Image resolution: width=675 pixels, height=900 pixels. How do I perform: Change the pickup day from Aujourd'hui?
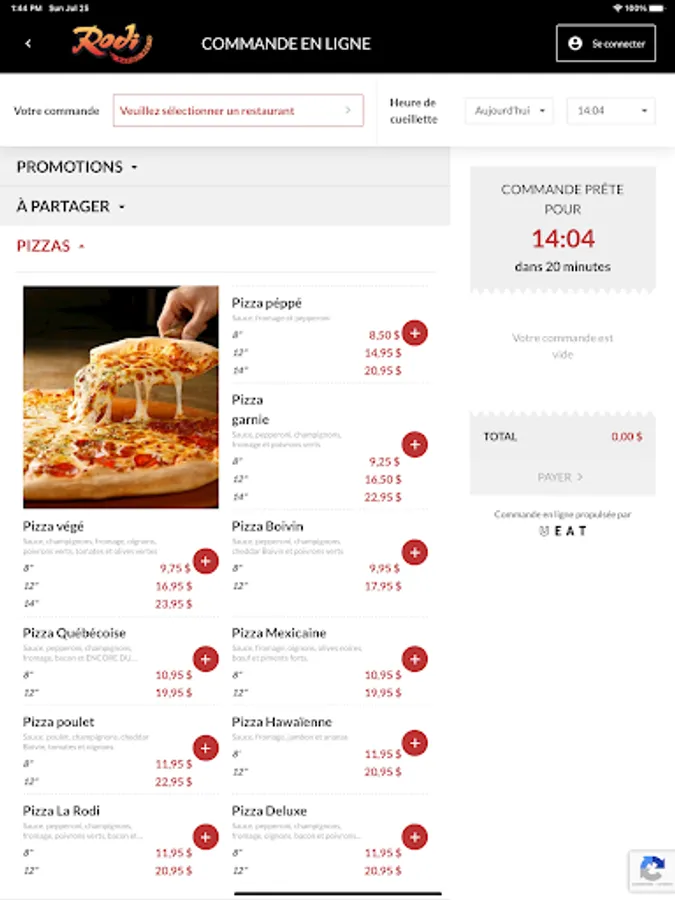tap(509, 111)
